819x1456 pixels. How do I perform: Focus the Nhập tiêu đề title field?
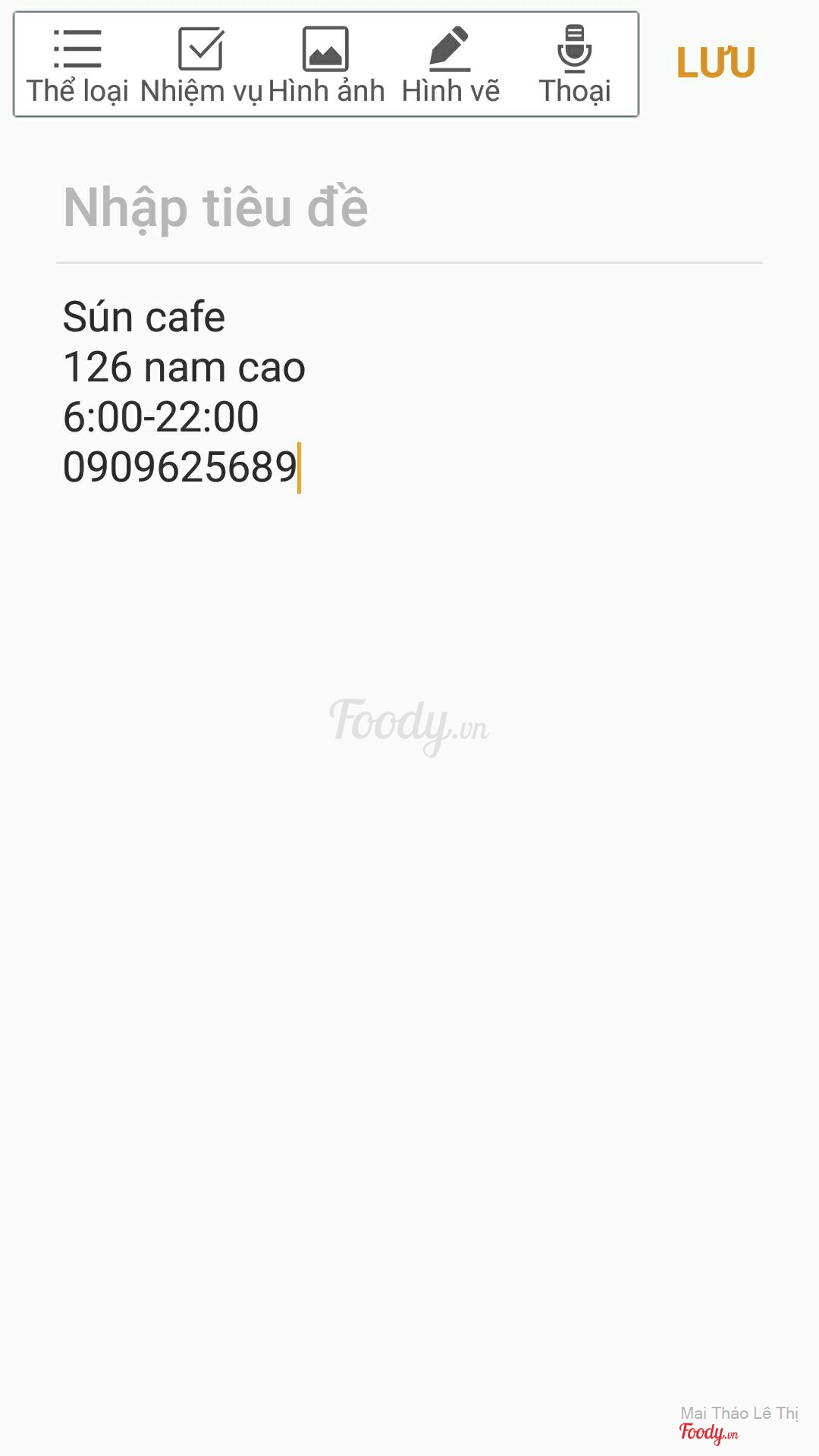pyautogui.click(x=408, y=208)
